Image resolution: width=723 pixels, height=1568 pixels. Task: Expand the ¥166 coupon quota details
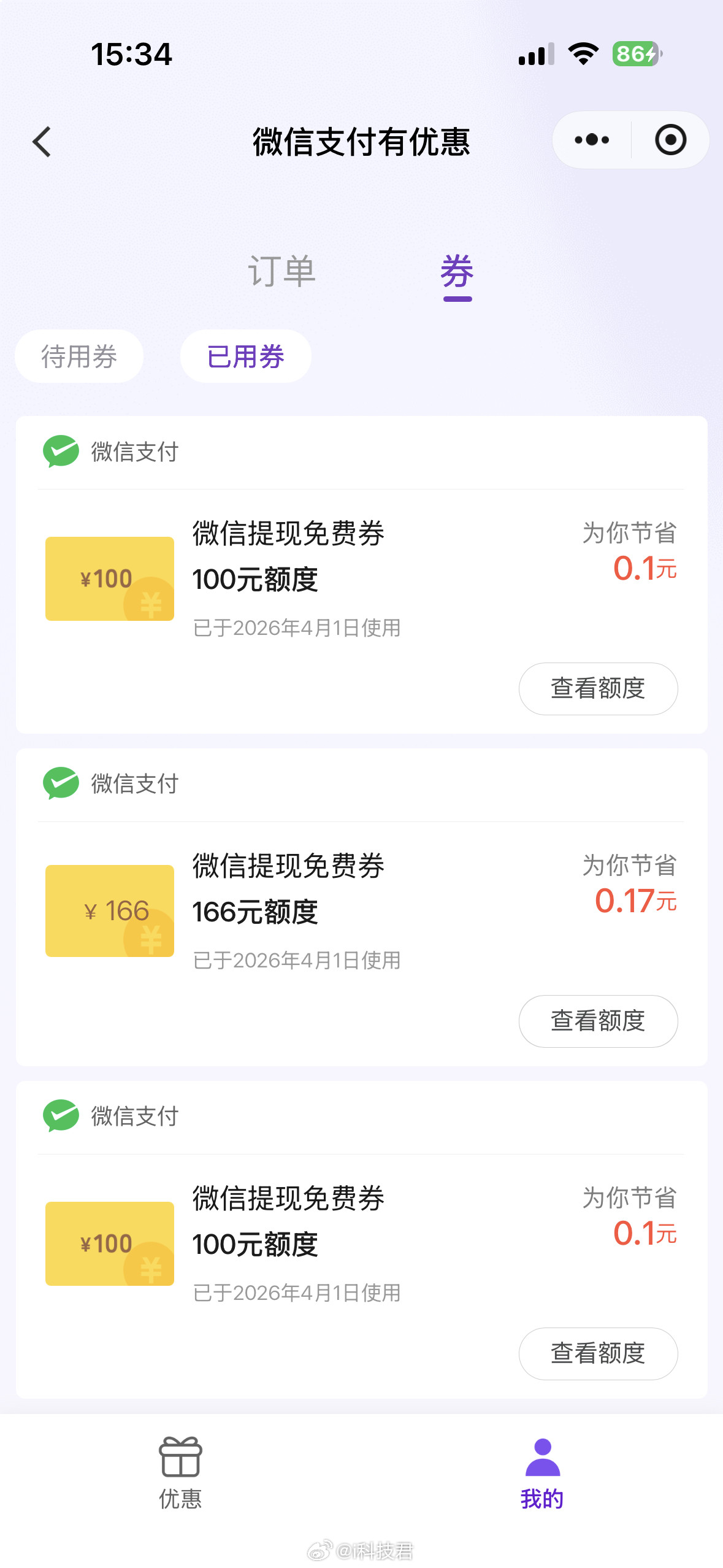click(x=598, y=1021)
